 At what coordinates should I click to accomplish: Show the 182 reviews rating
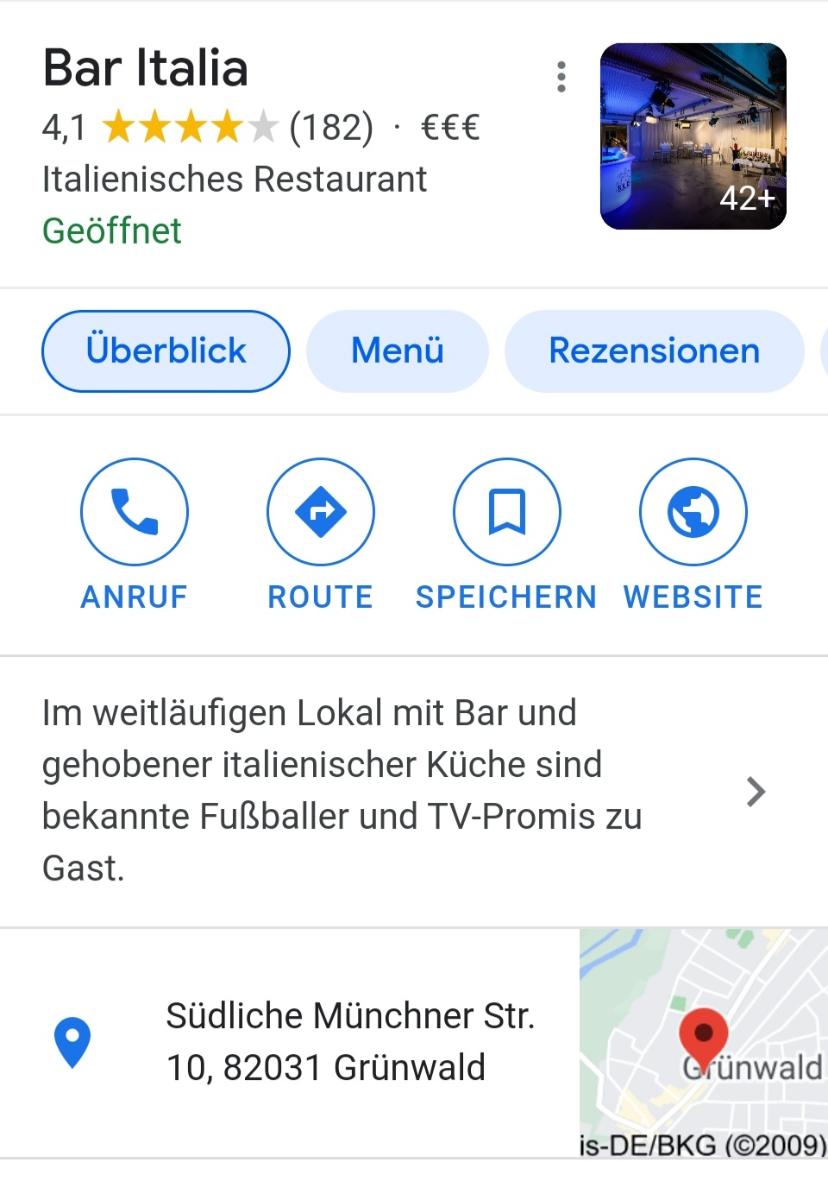(x=330, y=128)
